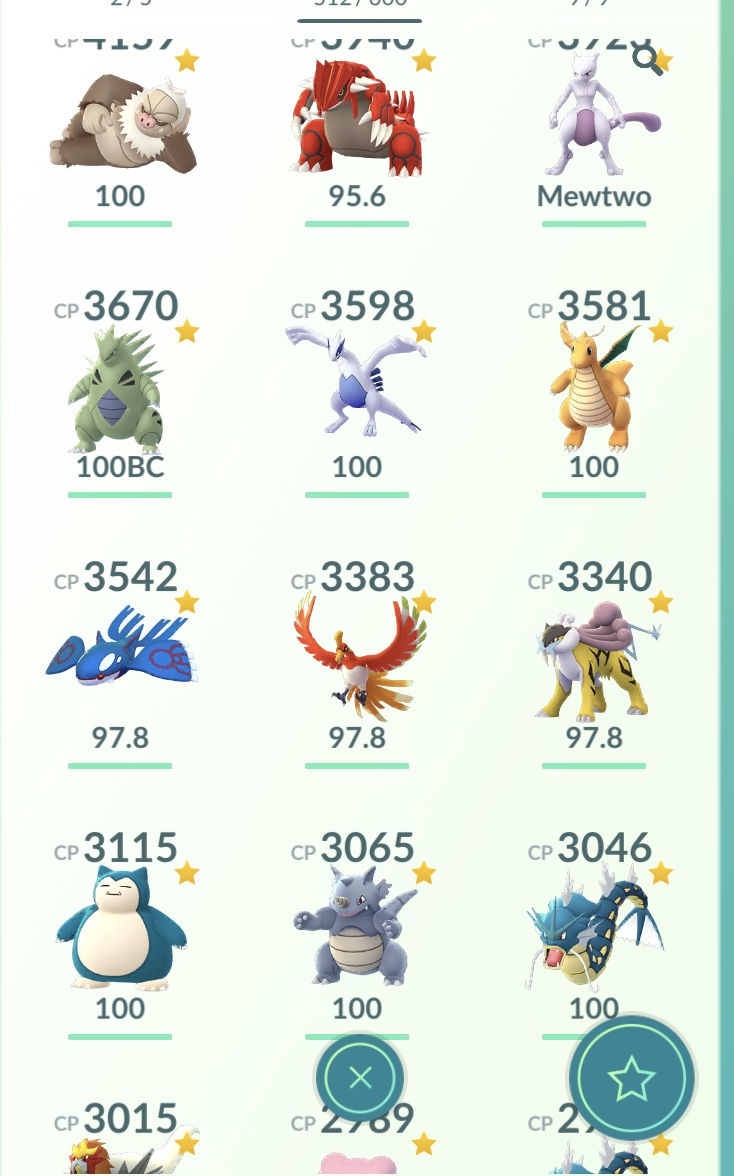Open the search magnifier icon
This screenshot has width=734, height=1176.
(647, 61)
